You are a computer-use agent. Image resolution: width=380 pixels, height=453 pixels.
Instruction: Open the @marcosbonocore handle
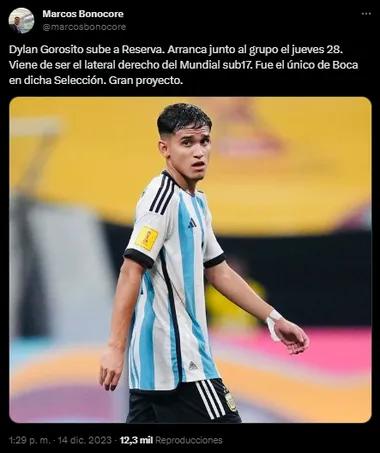pos(84,27)
